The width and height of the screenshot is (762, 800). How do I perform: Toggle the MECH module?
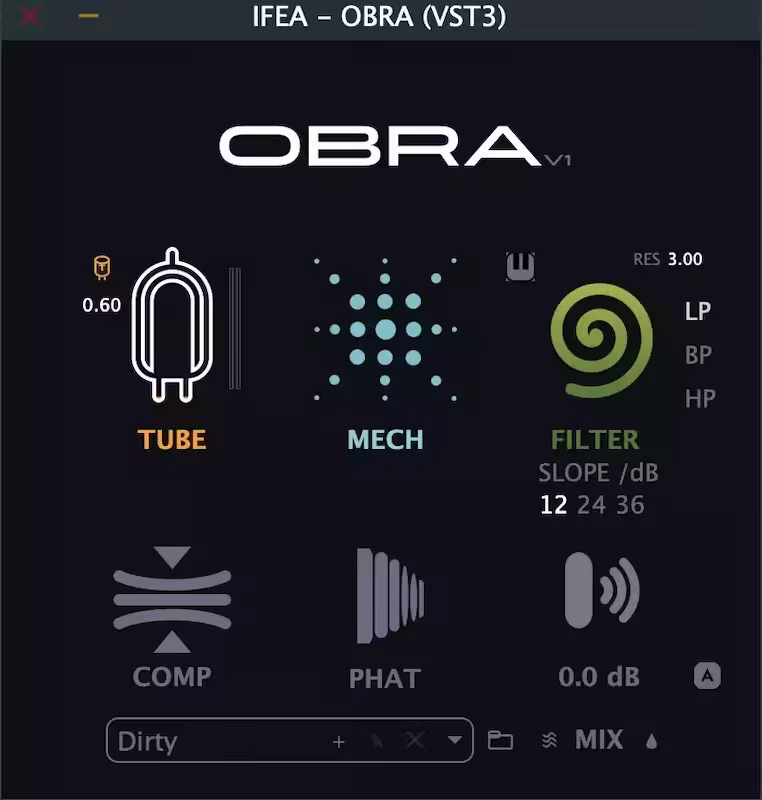[385, 329]
